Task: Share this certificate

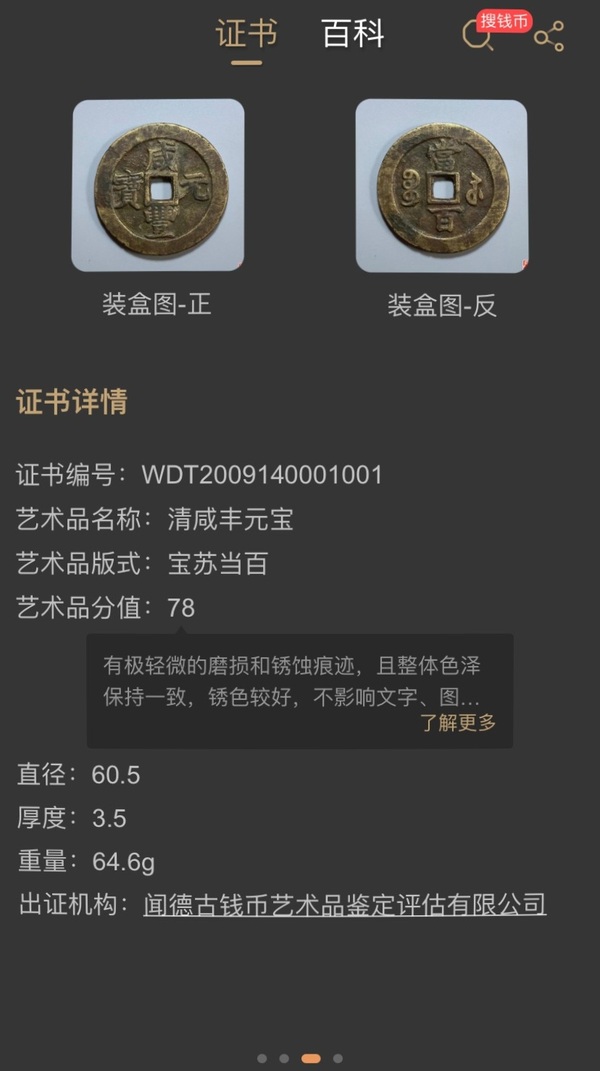Action: tap(548, 38)
